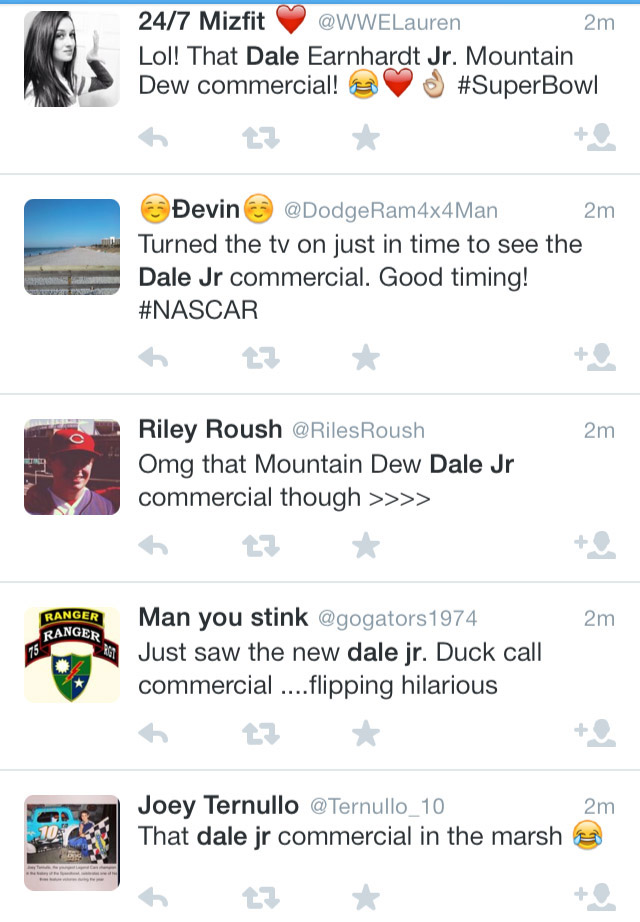Reply to Riley Roush's tweet
Image resolution: width=640 pixels, height=922 pixels.
[x=153, y=545]
